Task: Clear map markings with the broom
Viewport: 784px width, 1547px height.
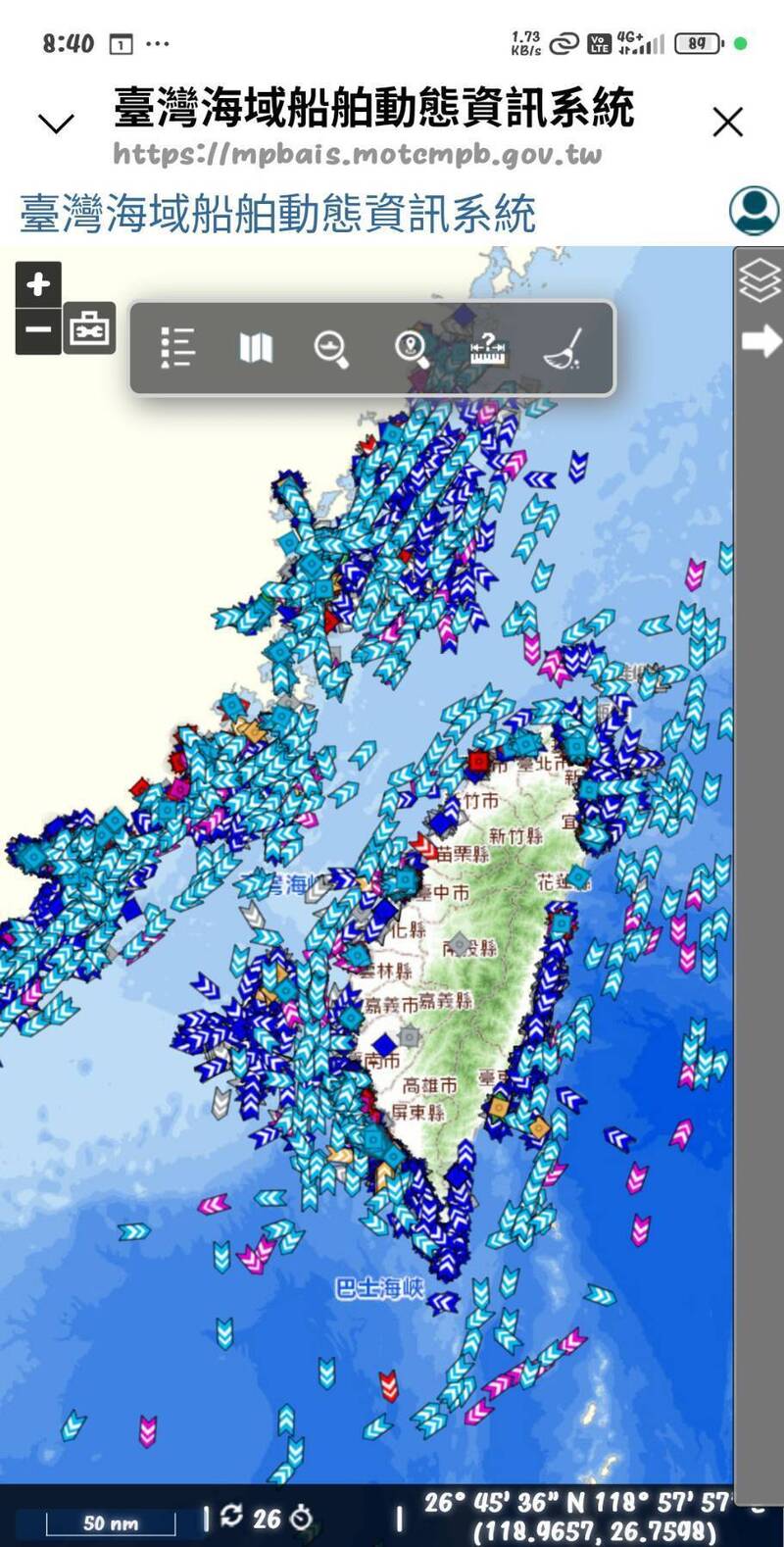Action: click(564, 347)
